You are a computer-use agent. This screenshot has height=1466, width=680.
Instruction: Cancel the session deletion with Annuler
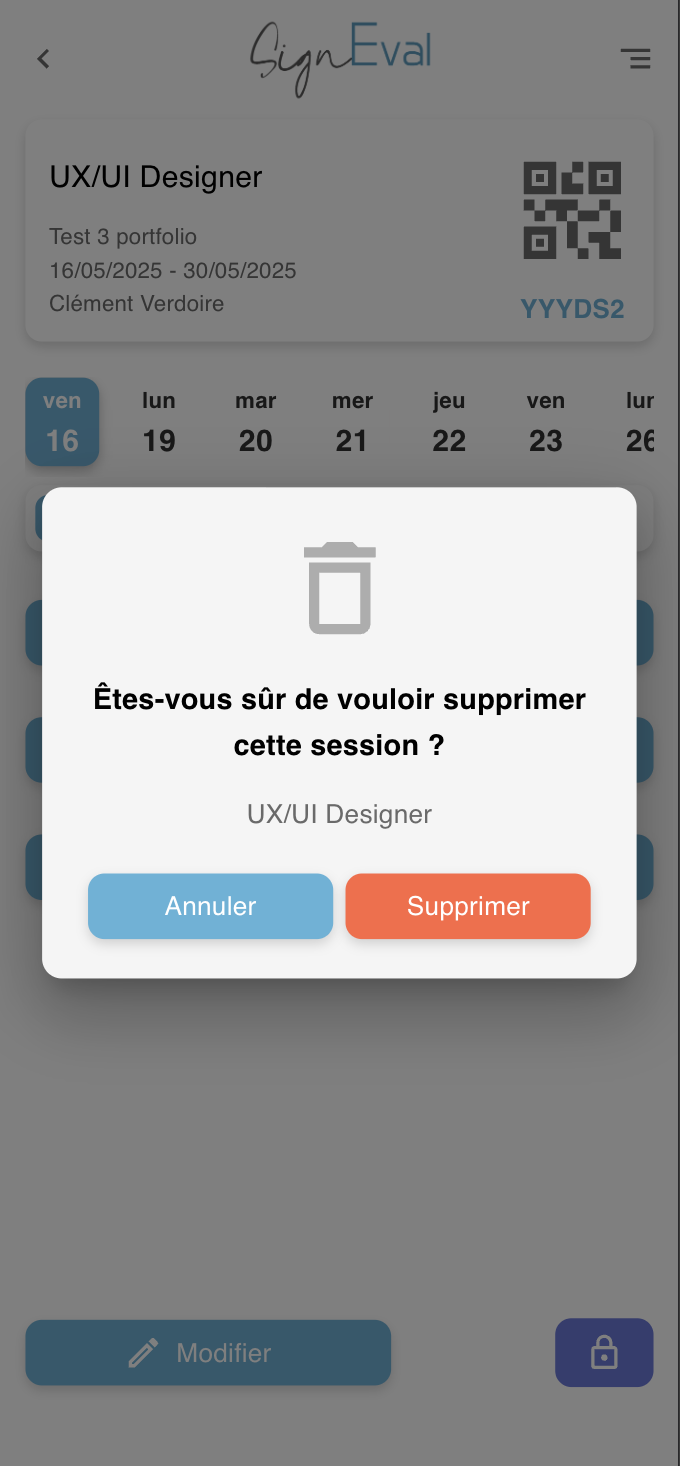pyautogui.click(x=210, y=906)
